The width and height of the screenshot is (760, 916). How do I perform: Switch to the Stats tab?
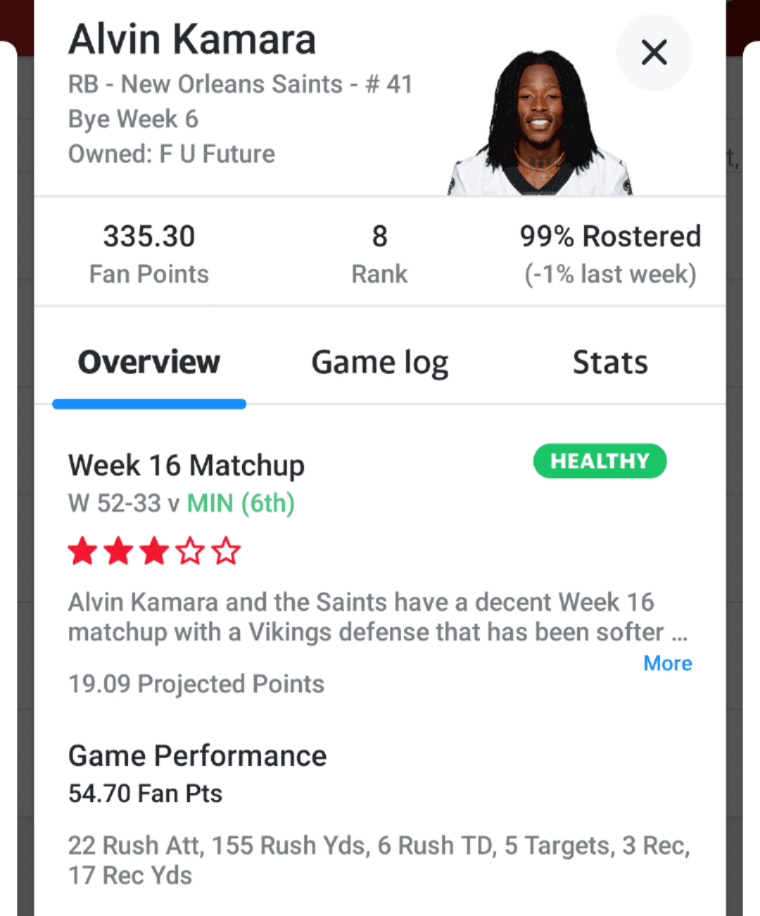[x=610, y=362]
